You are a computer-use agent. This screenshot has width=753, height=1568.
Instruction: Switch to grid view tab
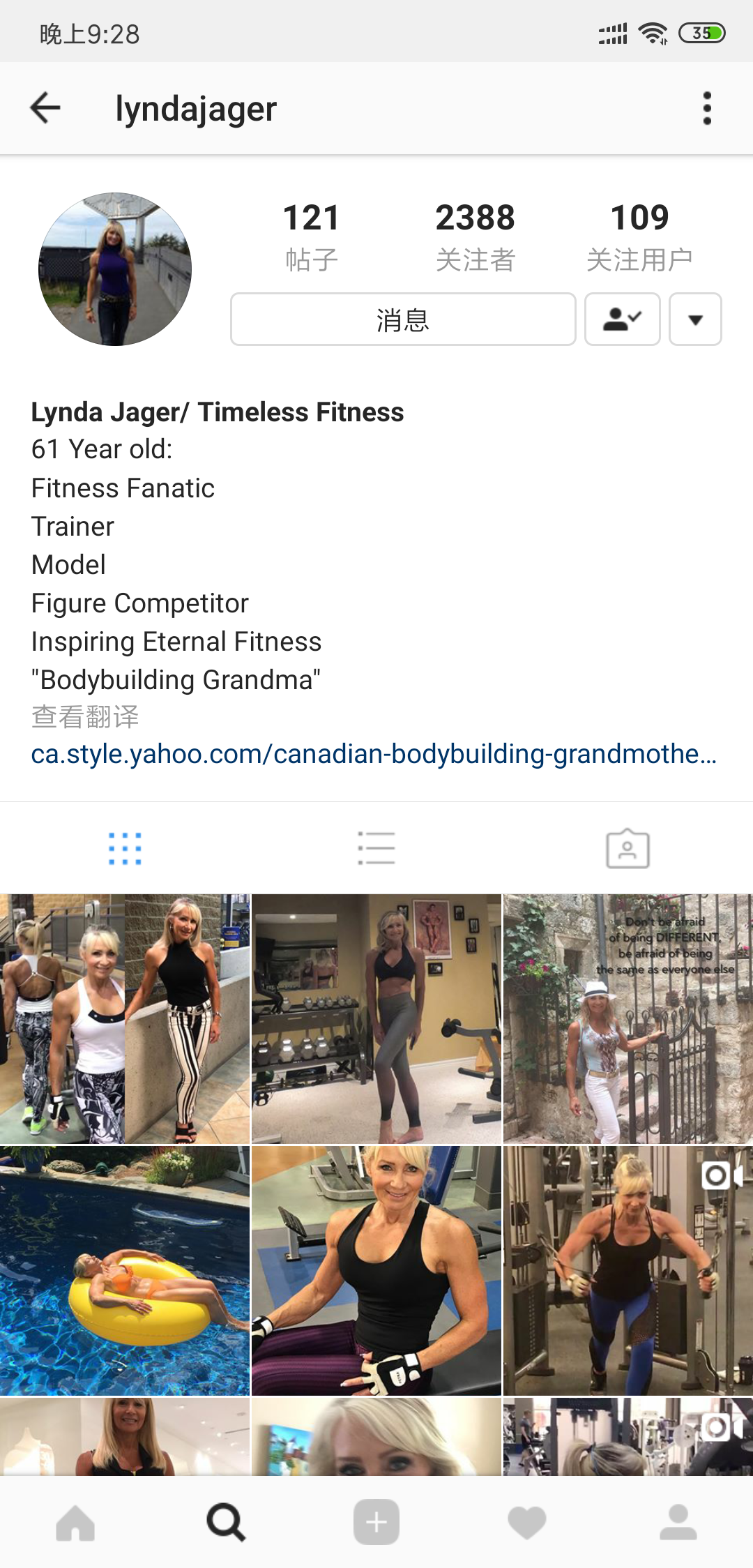[125, 848]
